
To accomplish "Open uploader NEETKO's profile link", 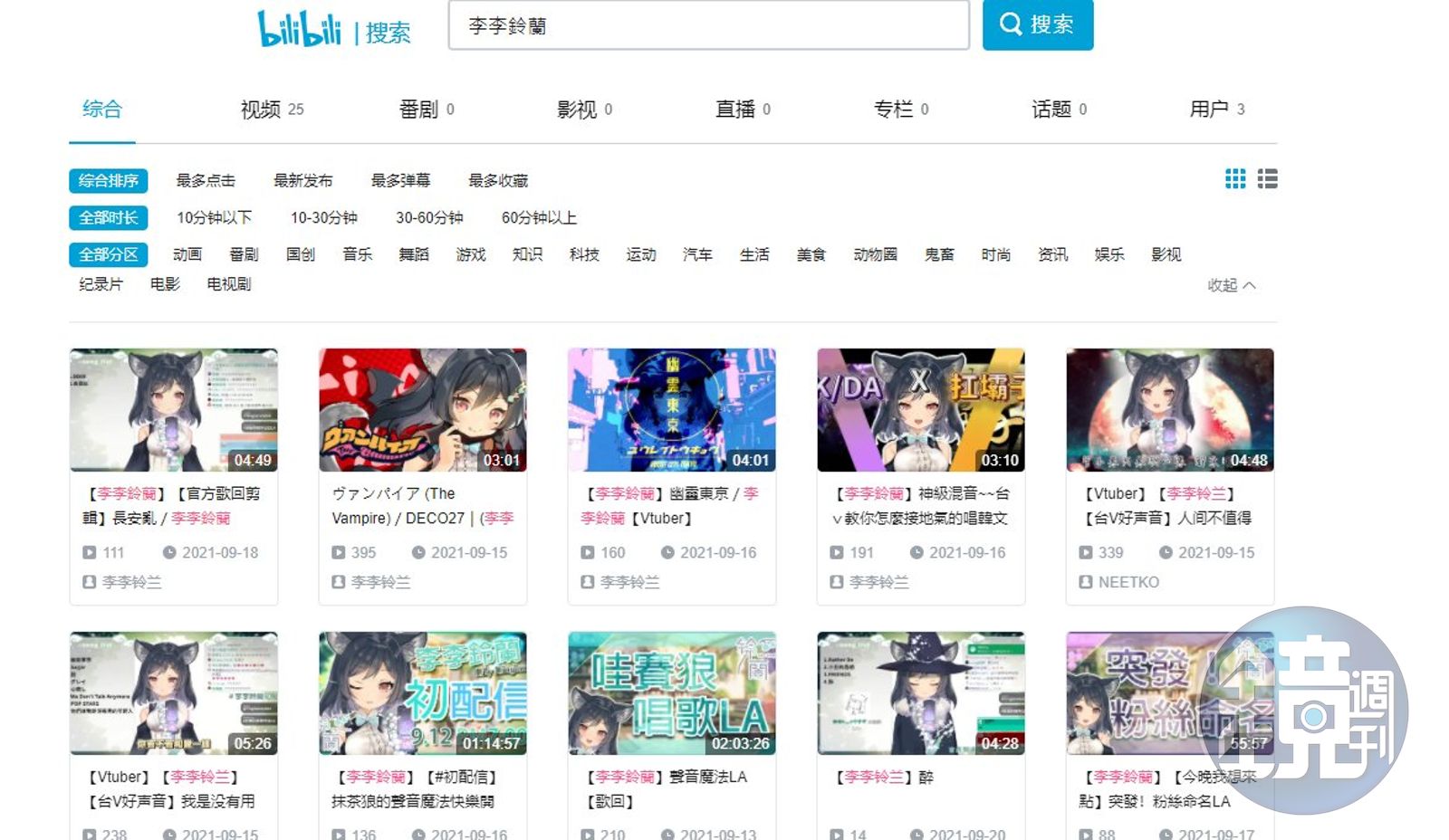I will pos(1128,582).
